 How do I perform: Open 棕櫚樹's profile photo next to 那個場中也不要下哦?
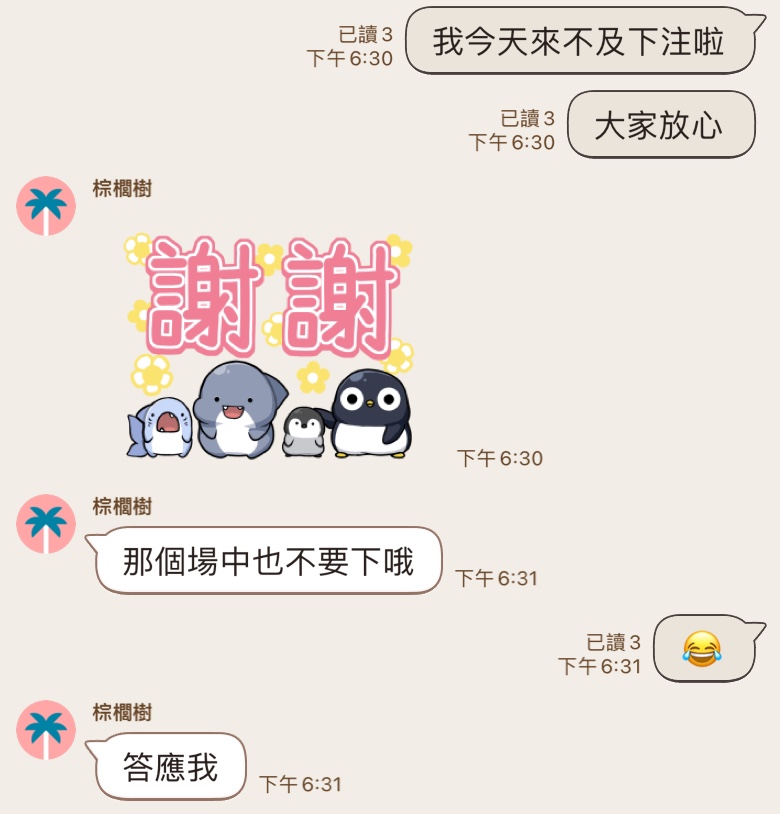pyautogui.click(x=46, y=524)
